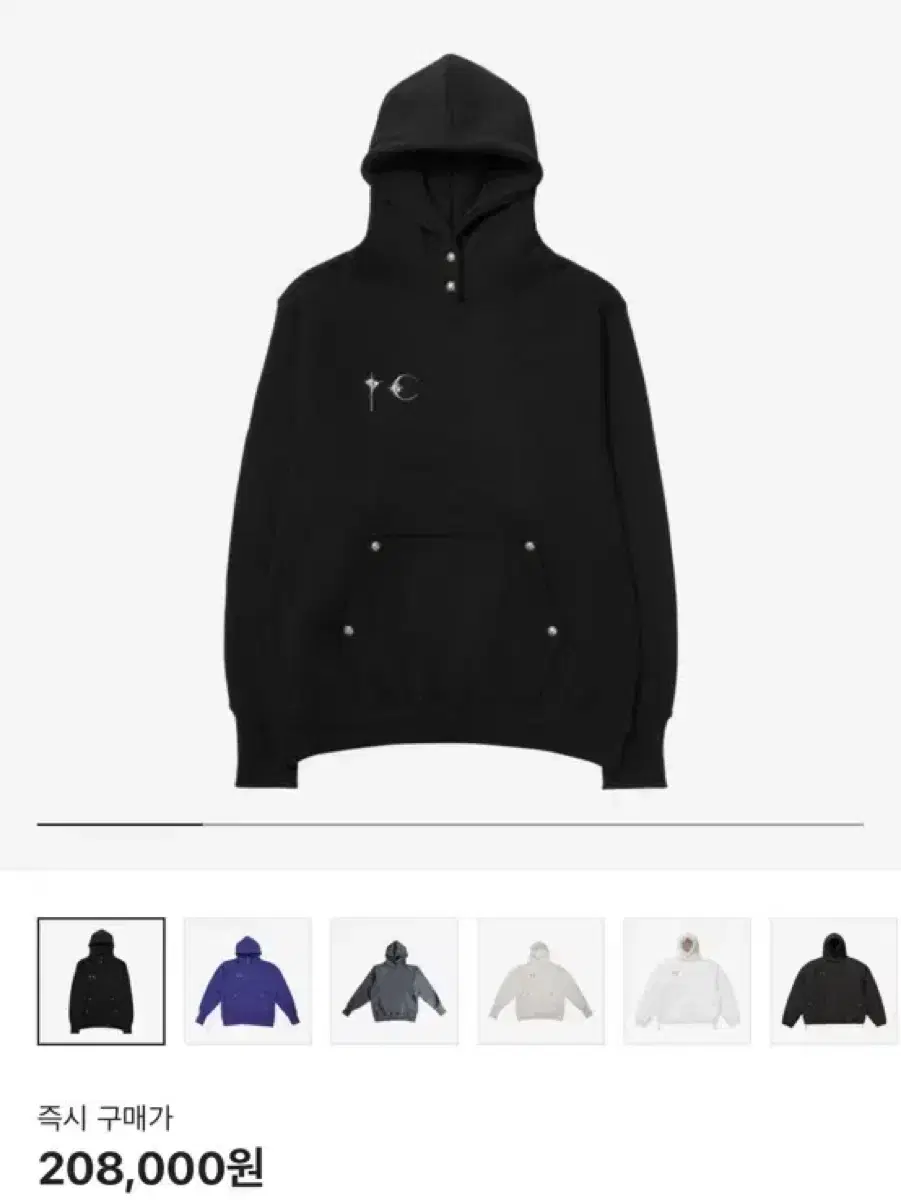The width and height of the screenshot is (901, 1200).
Task: Click the image carousel progress bar
Action: pyautogui.click(x=450, y=822)
